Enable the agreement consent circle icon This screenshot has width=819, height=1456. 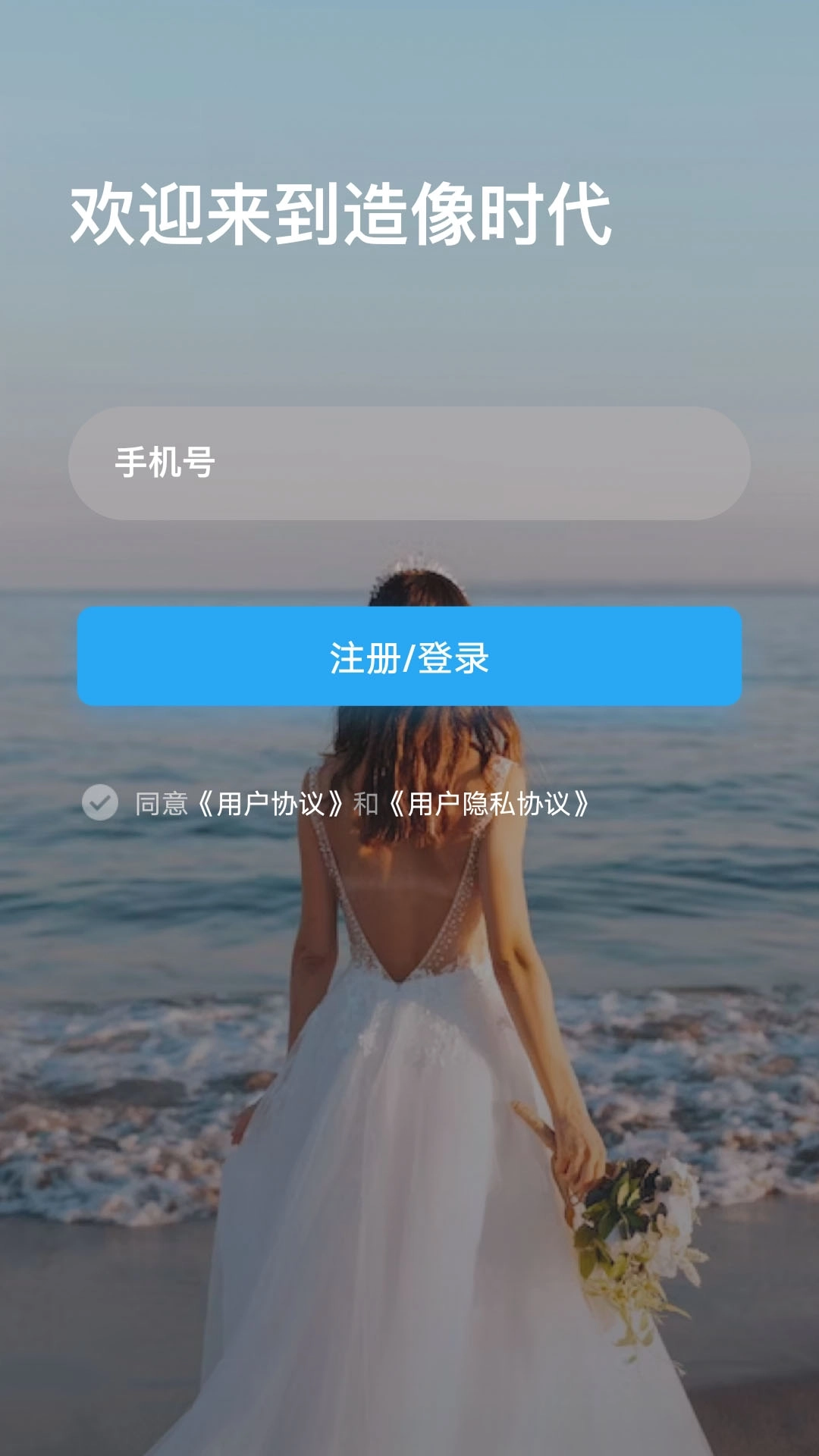click(99, 802)
